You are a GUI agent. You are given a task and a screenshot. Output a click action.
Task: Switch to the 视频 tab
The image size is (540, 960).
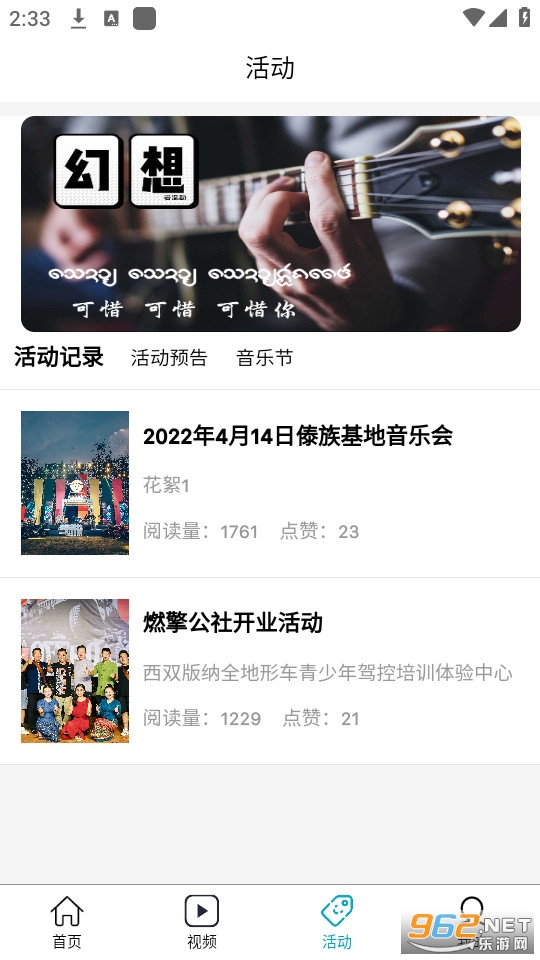(201, 922)
